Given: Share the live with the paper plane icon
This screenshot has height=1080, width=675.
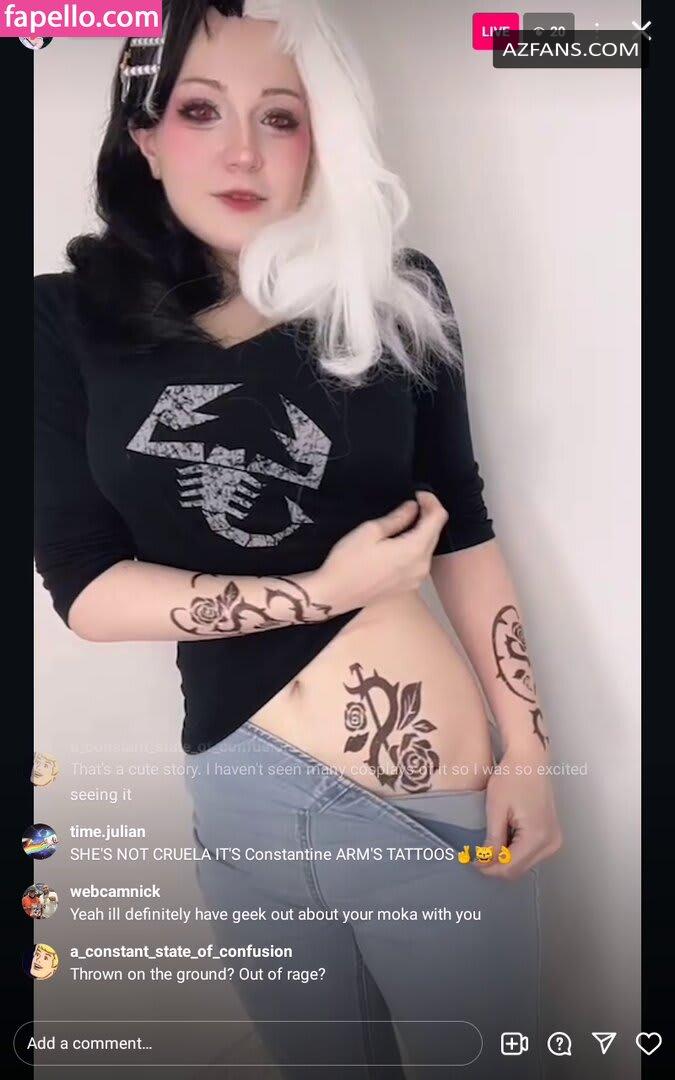Looking at the screenshot, I should pos(604,1043).
